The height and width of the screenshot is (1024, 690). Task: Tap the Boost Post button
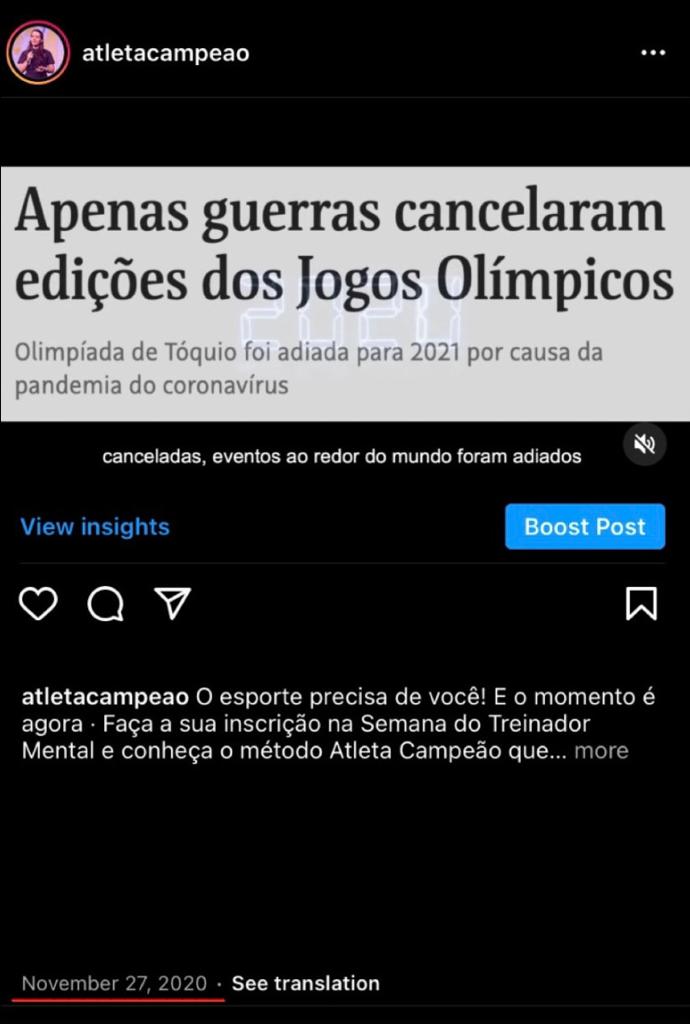click(x=585, y=527)
